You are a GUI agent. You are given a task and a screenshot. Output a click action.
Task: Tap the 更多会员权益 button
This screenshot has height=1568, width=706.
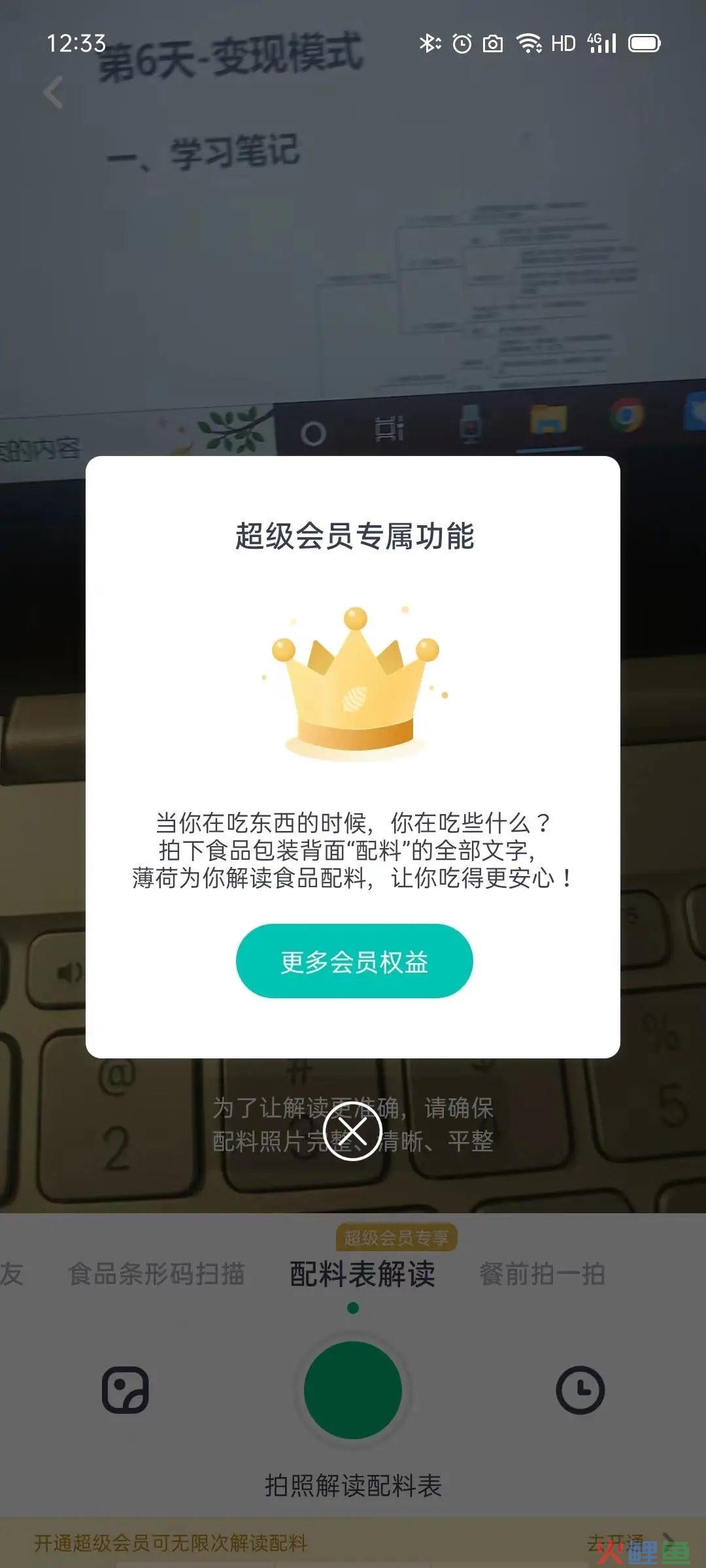pyautogui.click(x=354, y=961)
